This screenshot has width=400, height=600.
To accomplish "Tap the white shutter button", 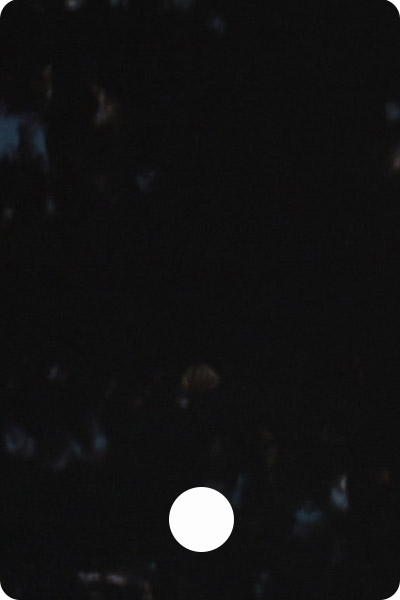I will click(x=201, y=519).
